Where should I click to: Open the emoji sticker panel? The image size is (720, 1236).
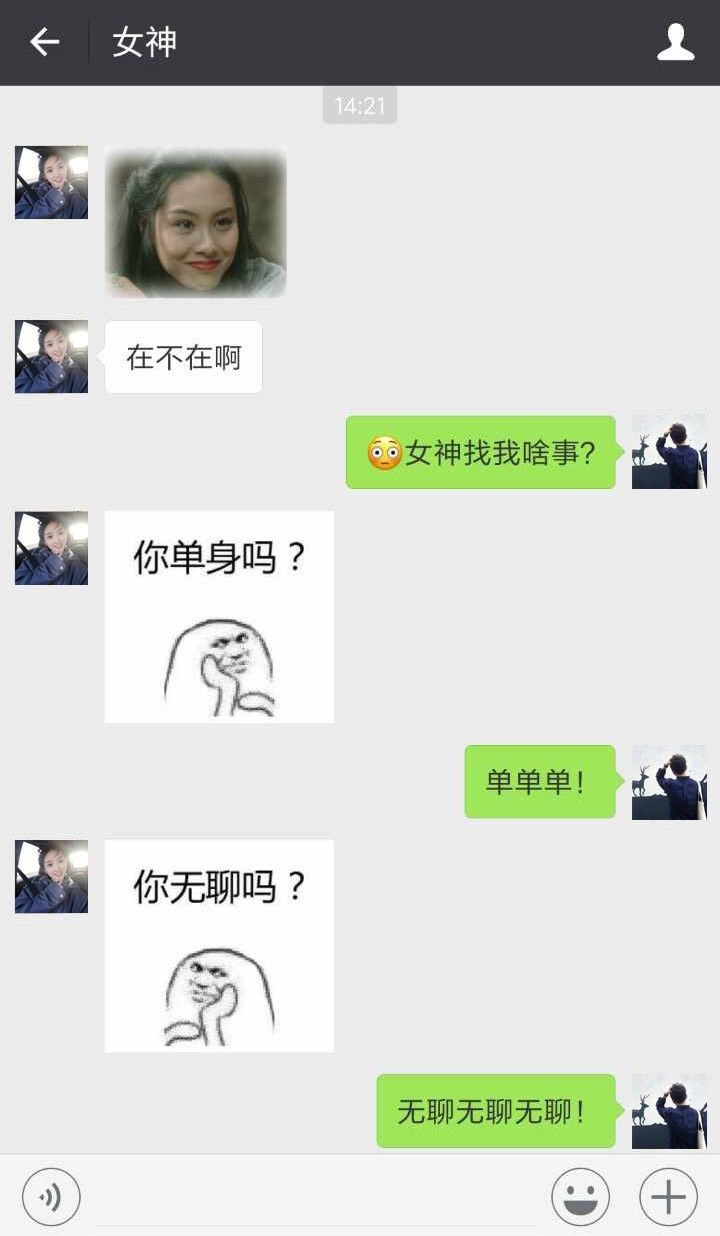[580, 1196]
